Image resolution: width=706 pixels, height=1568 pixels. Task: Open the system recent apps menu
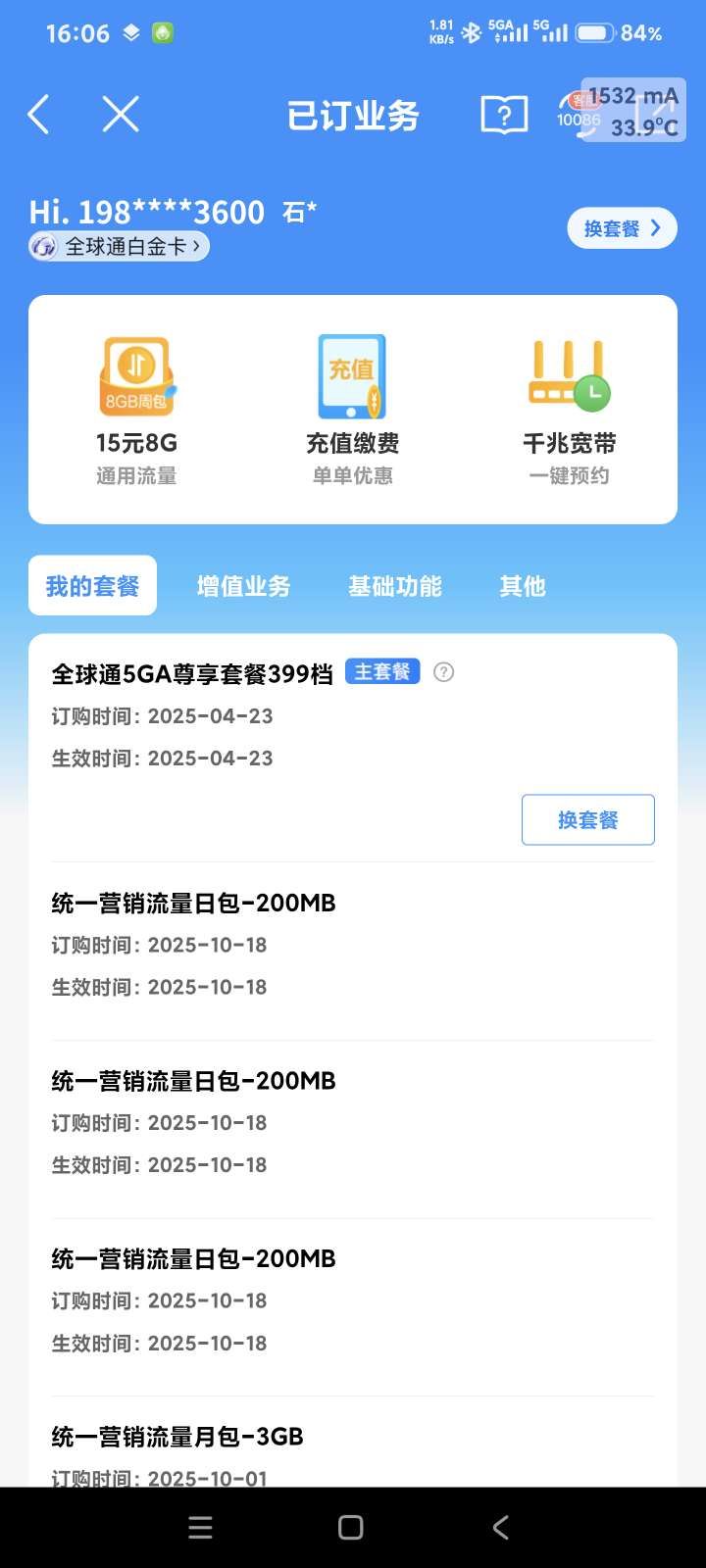[x=200, y=1527]
